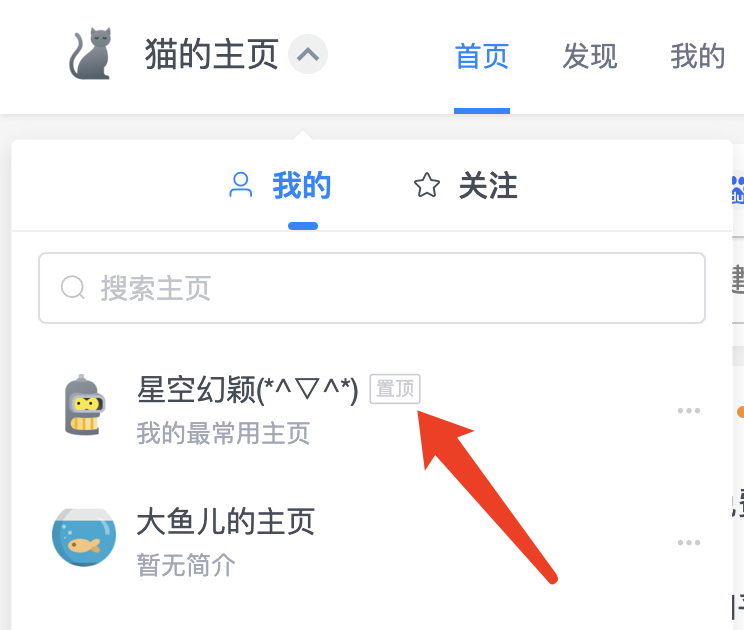Open the 我的 top navigation tab
This screenshot has height=630, width=744.
[x=697, y=57]
